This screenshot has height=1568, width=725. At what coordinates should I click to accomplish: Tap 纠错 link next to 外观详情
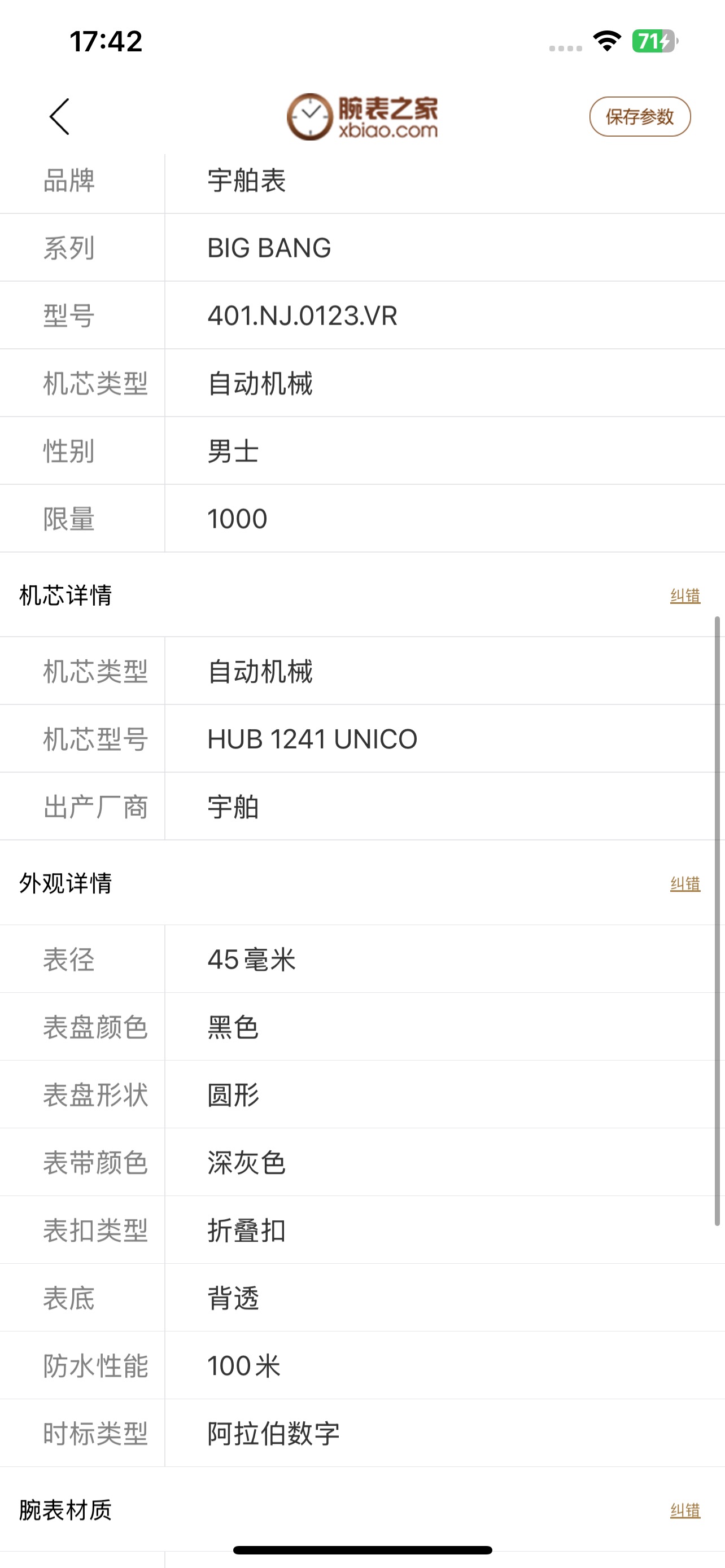(685, 883)
